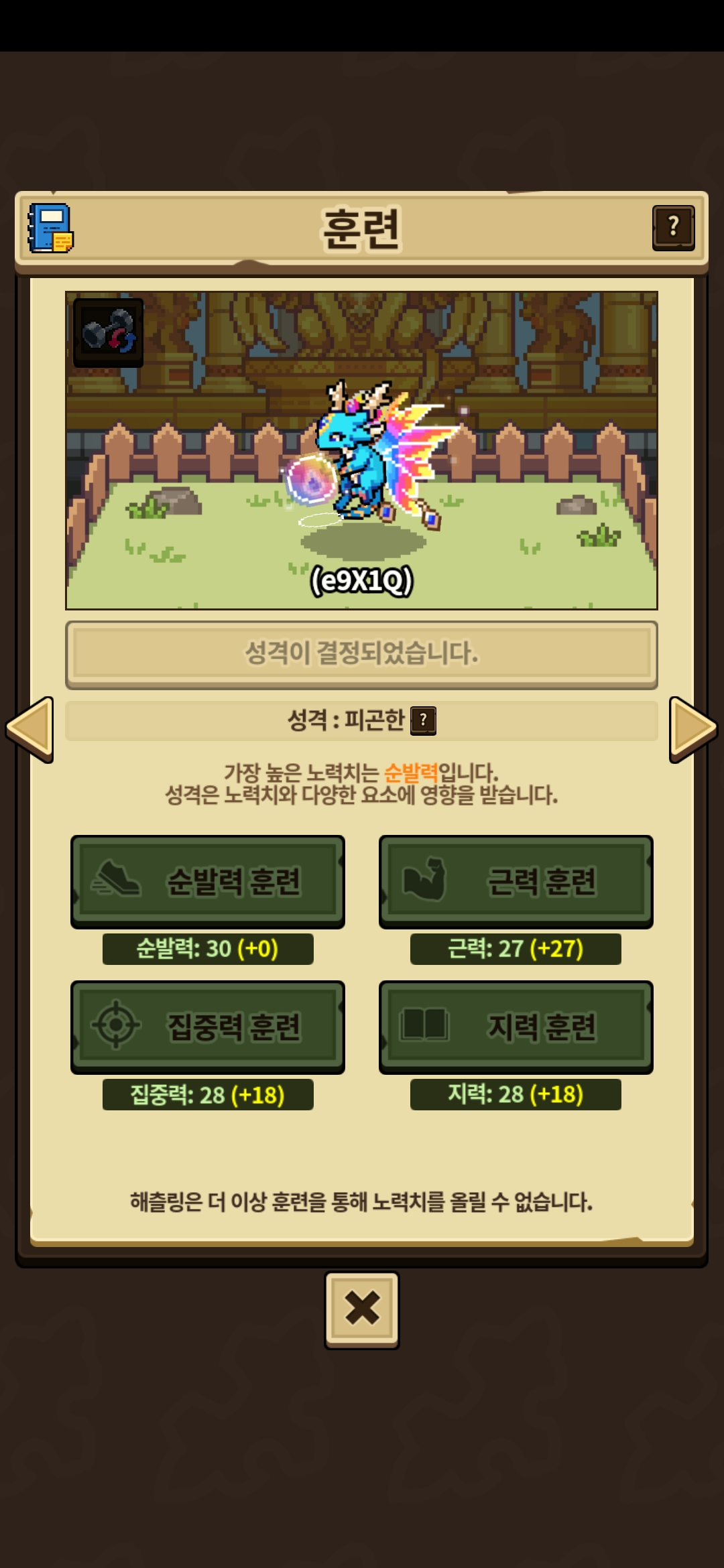Tap the dumbbell reset training icon

(108, 332)
